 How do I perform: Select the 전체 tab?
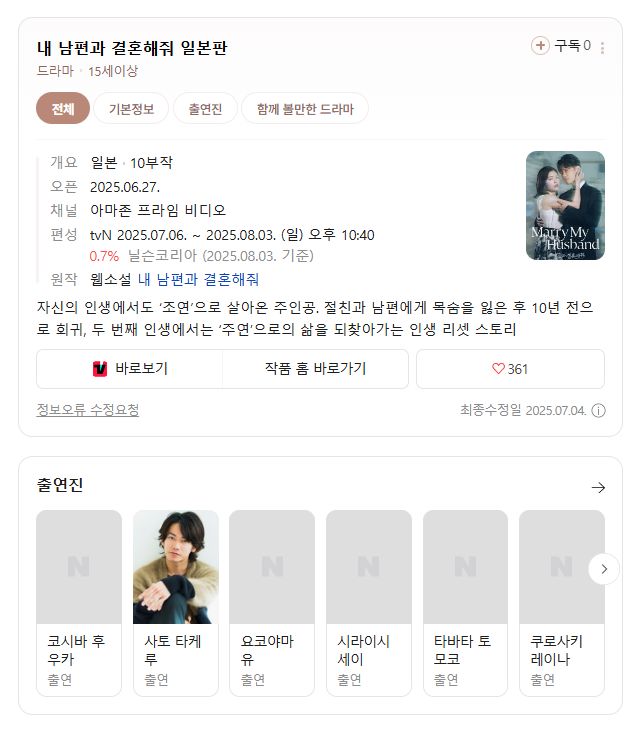point(63,109)
